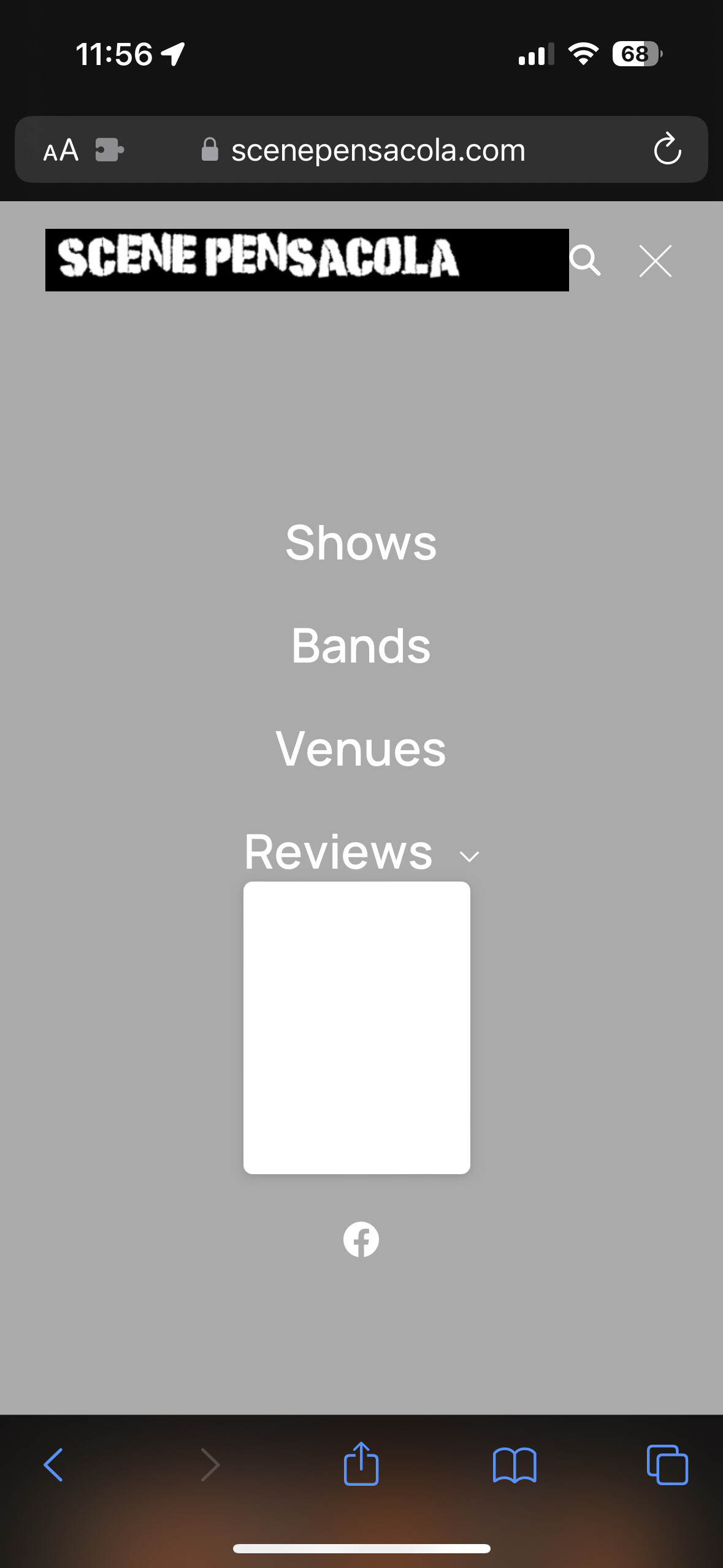Close the navigation menu overlay

coord(655,261)
